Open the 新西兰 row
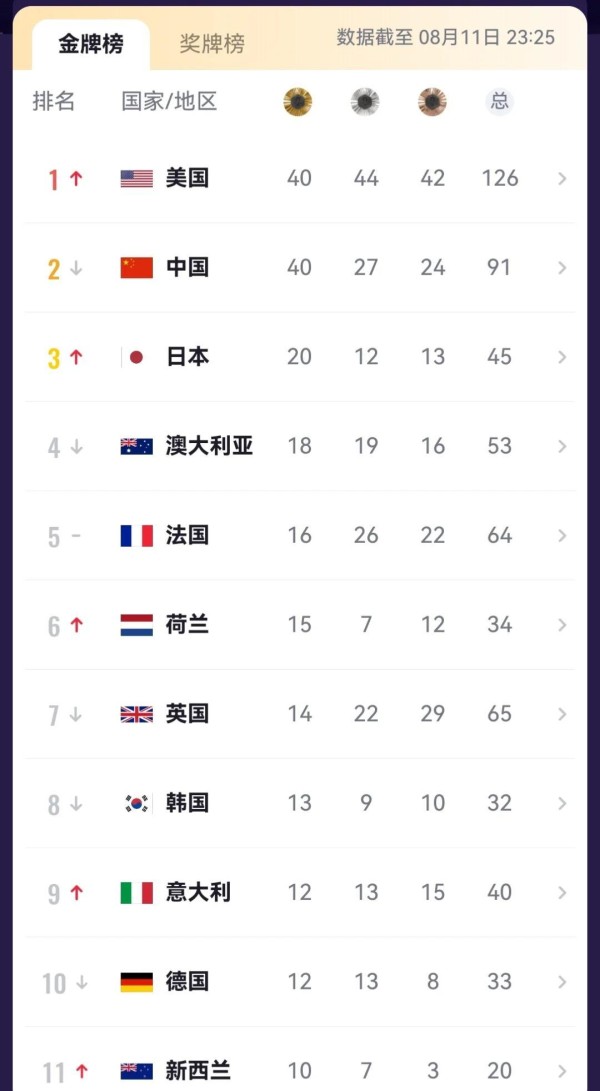Image resolution: width=600 pixels, height=1091 pixels. 300,1059
